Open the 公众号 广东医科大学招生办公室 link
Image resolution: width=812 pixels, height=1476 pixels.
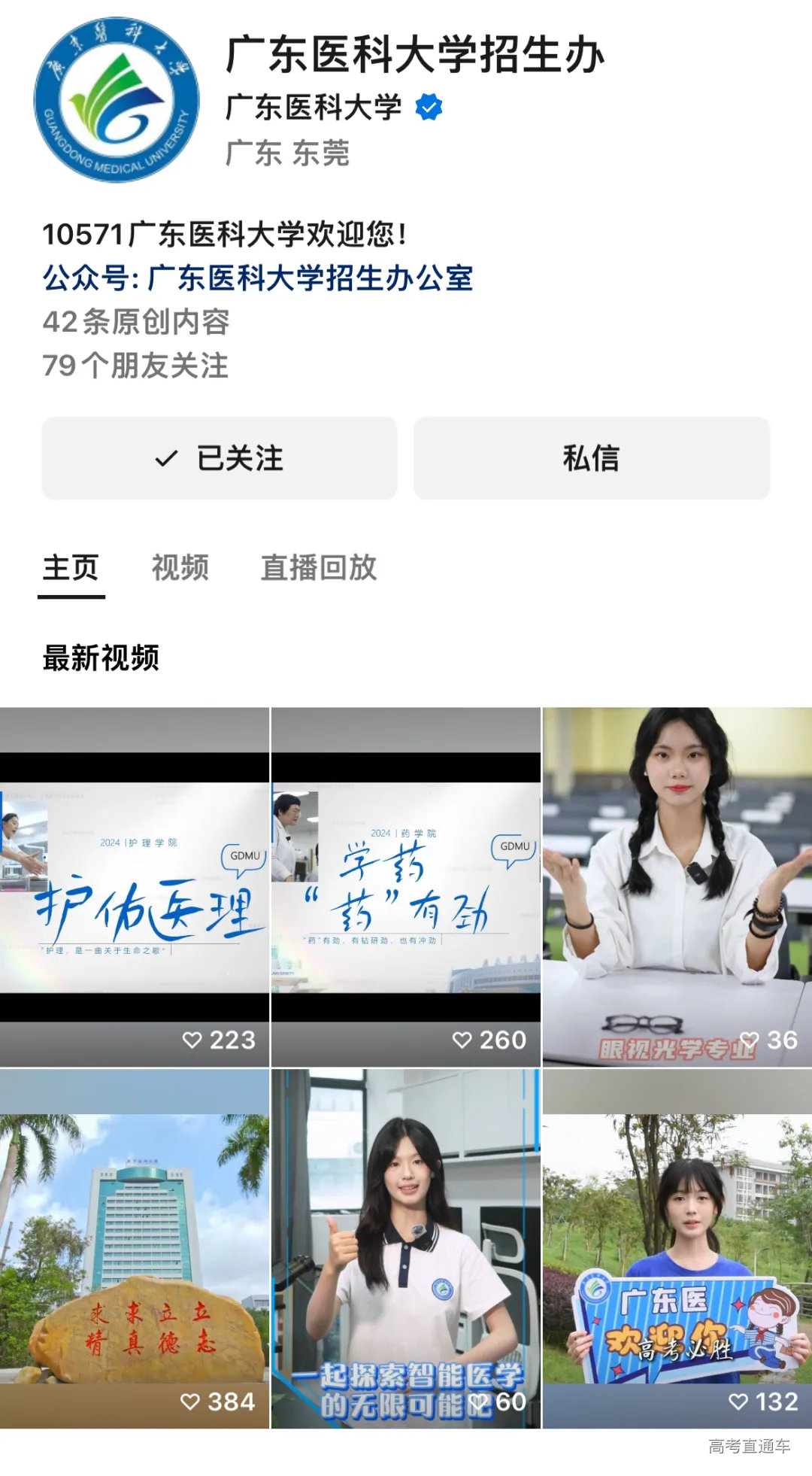click(x=257, y=278)
